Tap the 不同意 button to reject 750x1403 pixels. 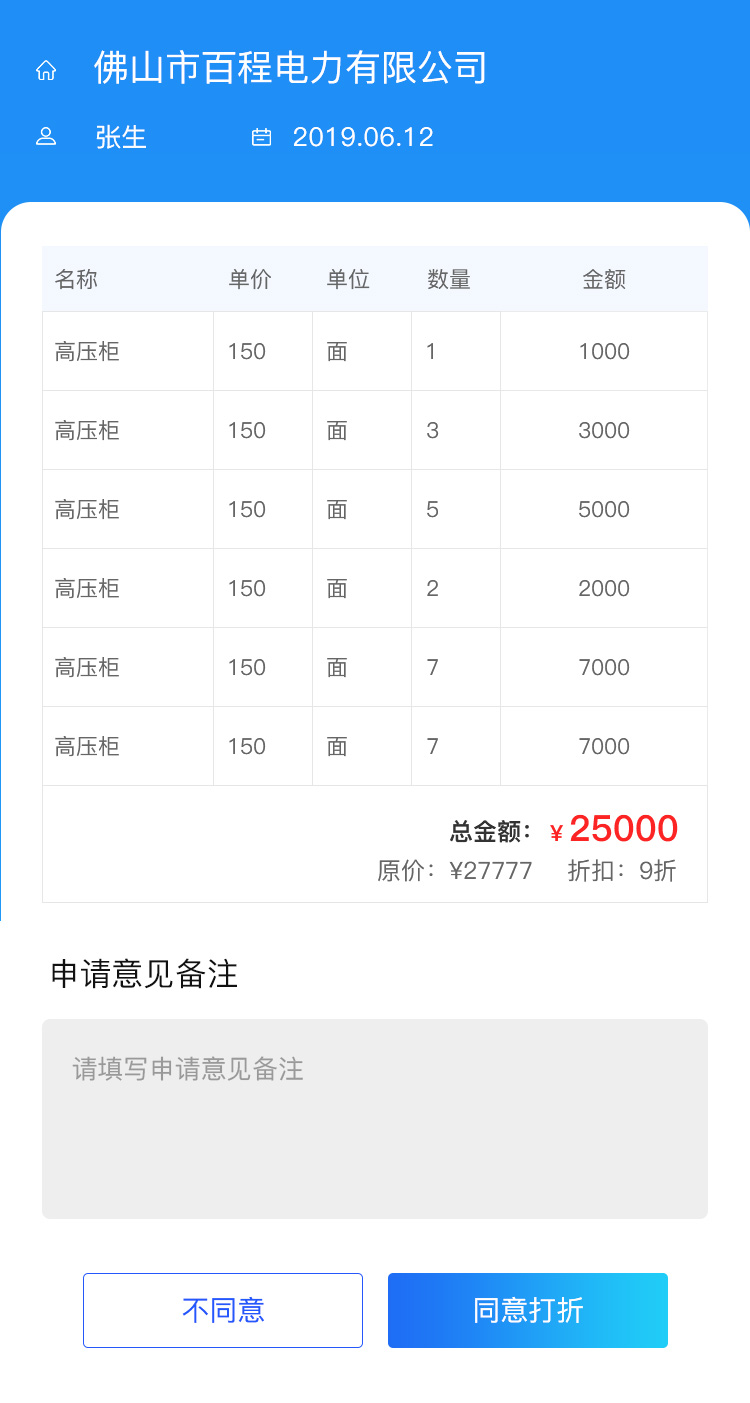tap(223, 1310)
